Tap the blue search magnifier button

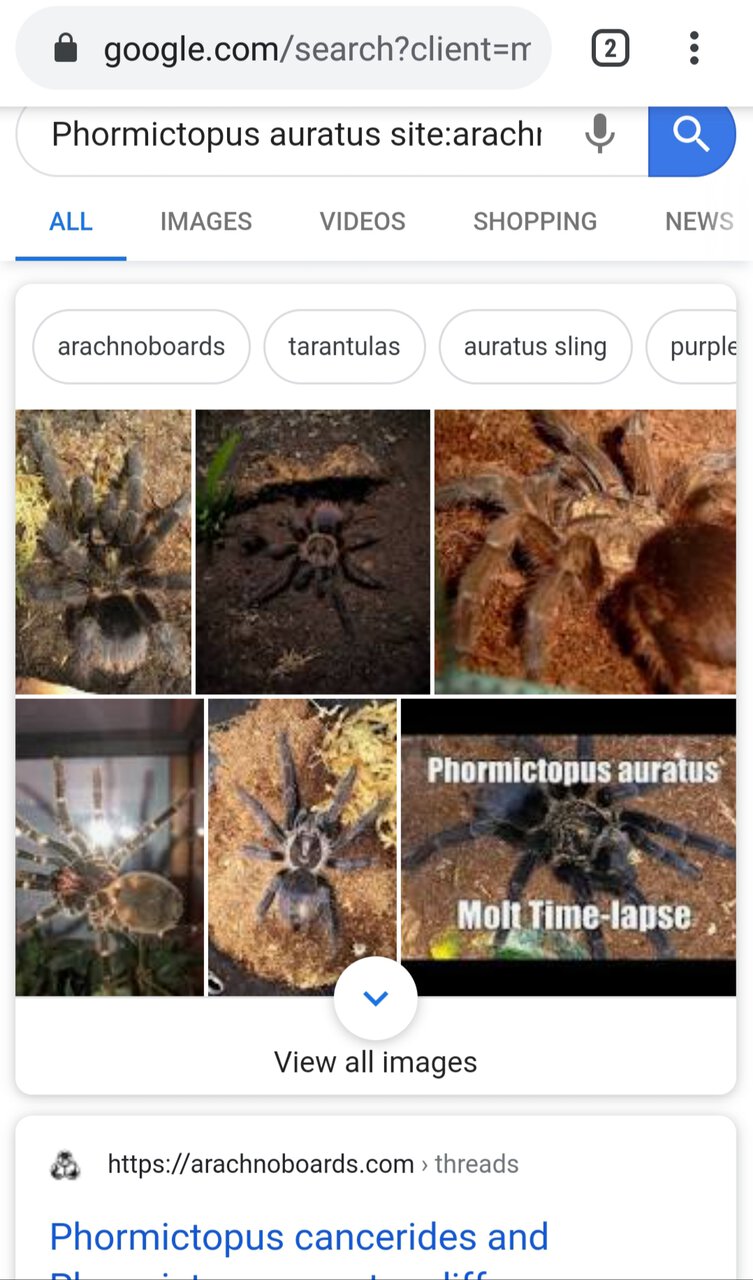point(691,134)
